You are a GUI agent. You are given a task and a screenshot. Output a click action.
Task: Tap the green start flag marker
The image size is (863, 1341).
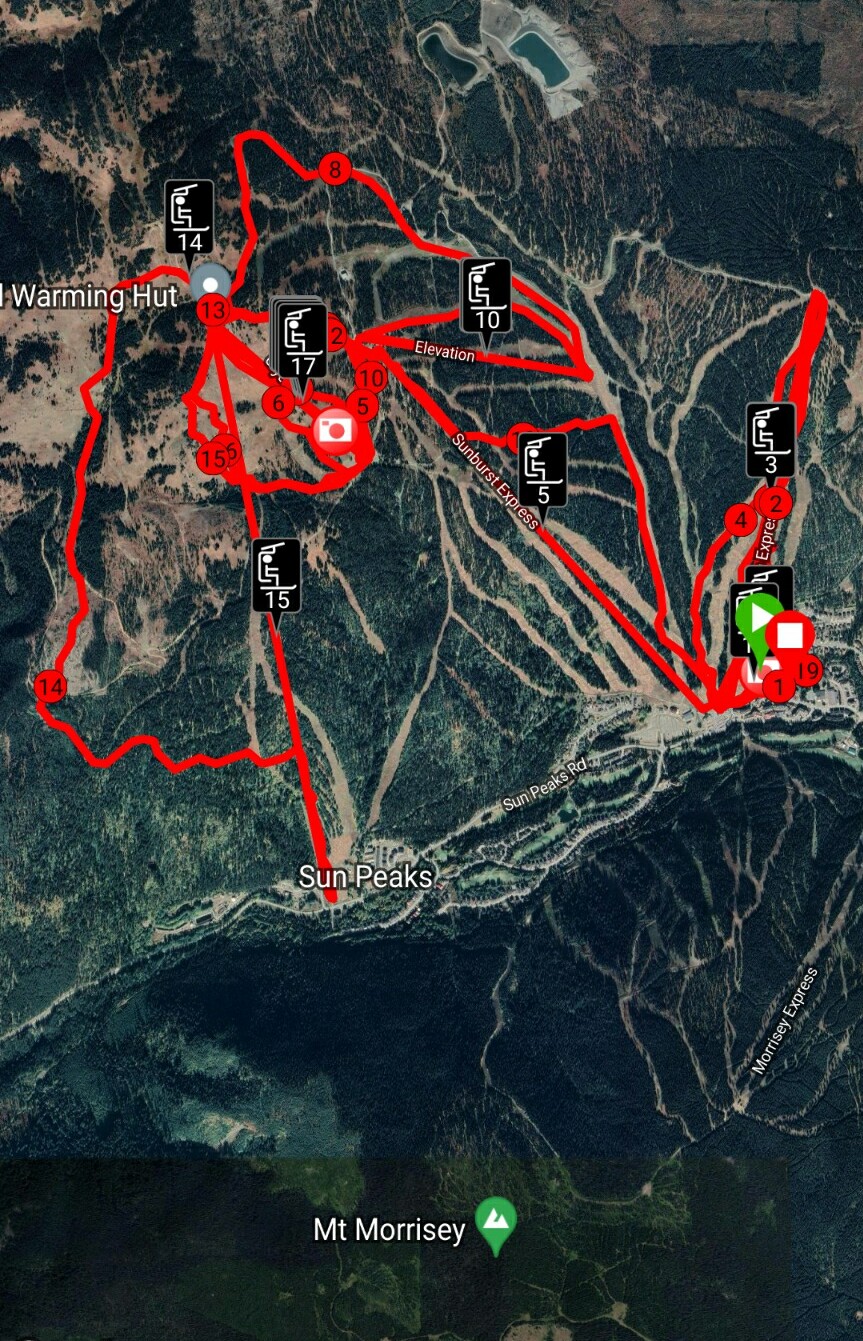757,616
